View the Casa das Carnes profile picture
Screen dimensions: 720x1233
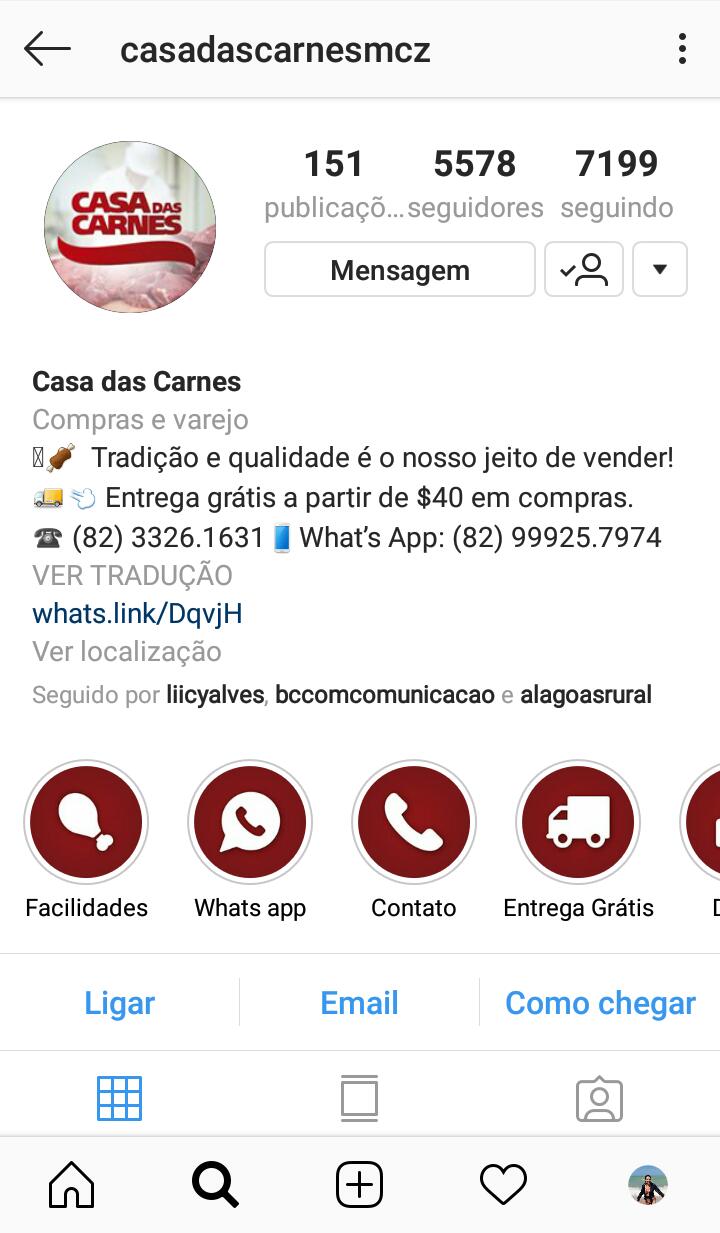click(130, 227)
